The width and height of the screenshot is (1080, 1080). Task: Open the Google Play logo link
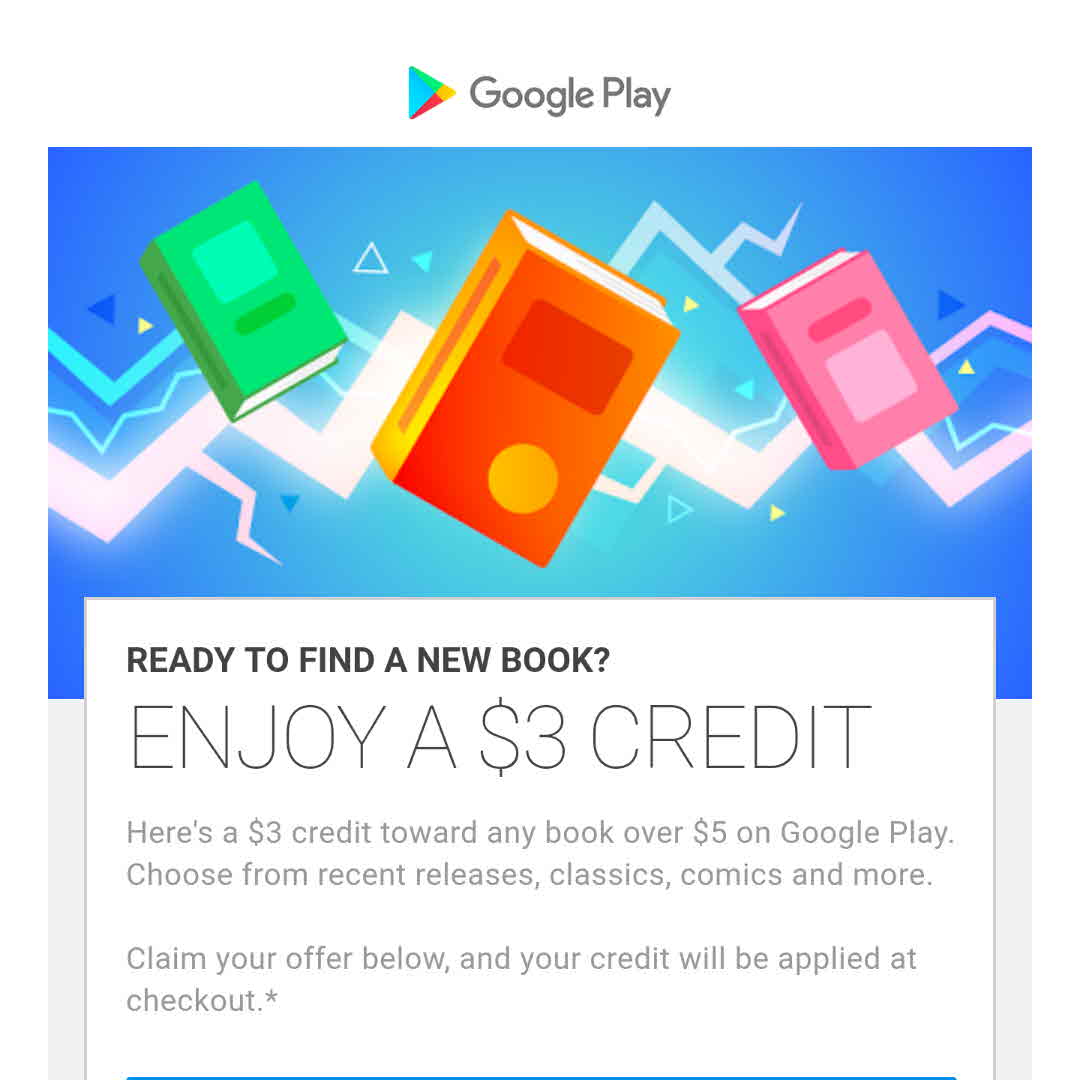pos(539,94)
